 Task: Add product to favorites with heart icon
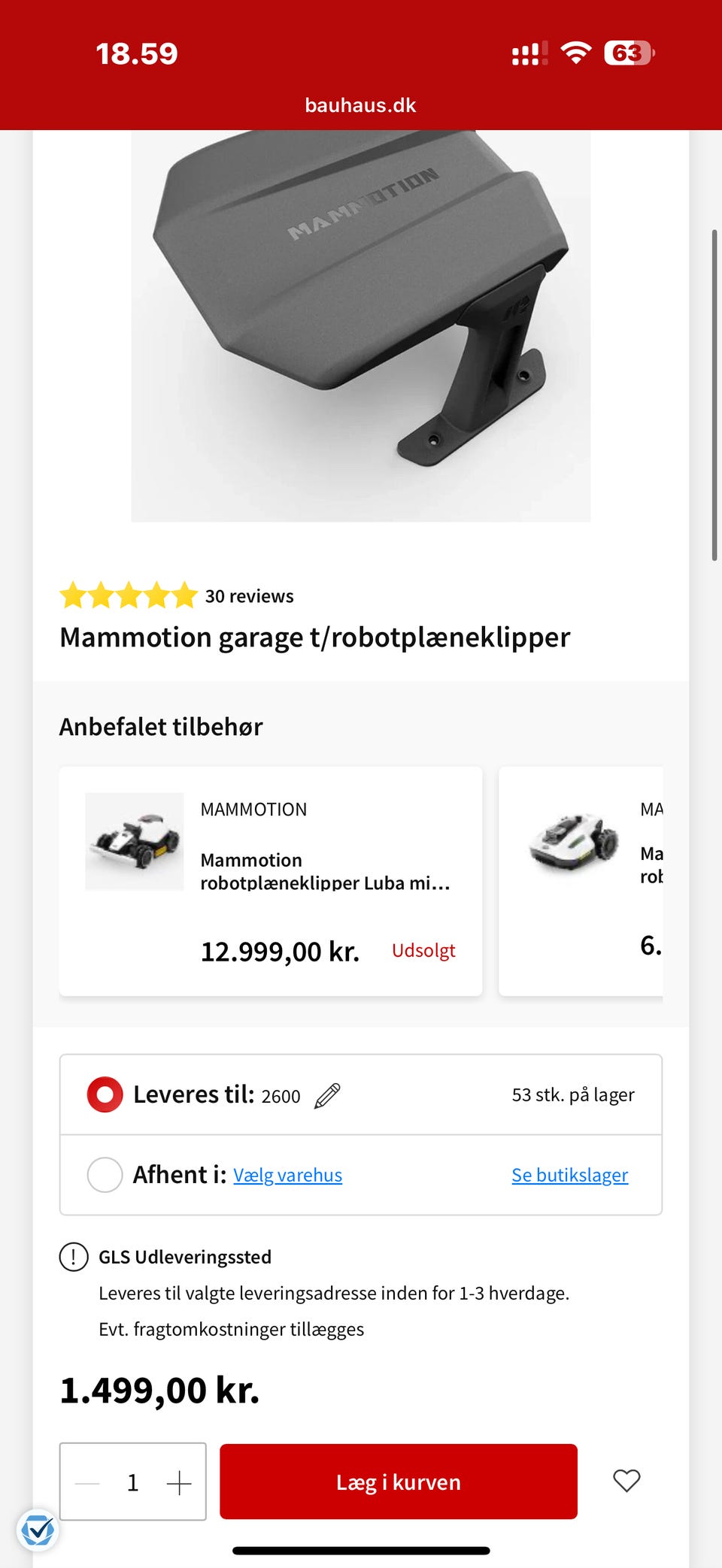tap(626, 1481)
